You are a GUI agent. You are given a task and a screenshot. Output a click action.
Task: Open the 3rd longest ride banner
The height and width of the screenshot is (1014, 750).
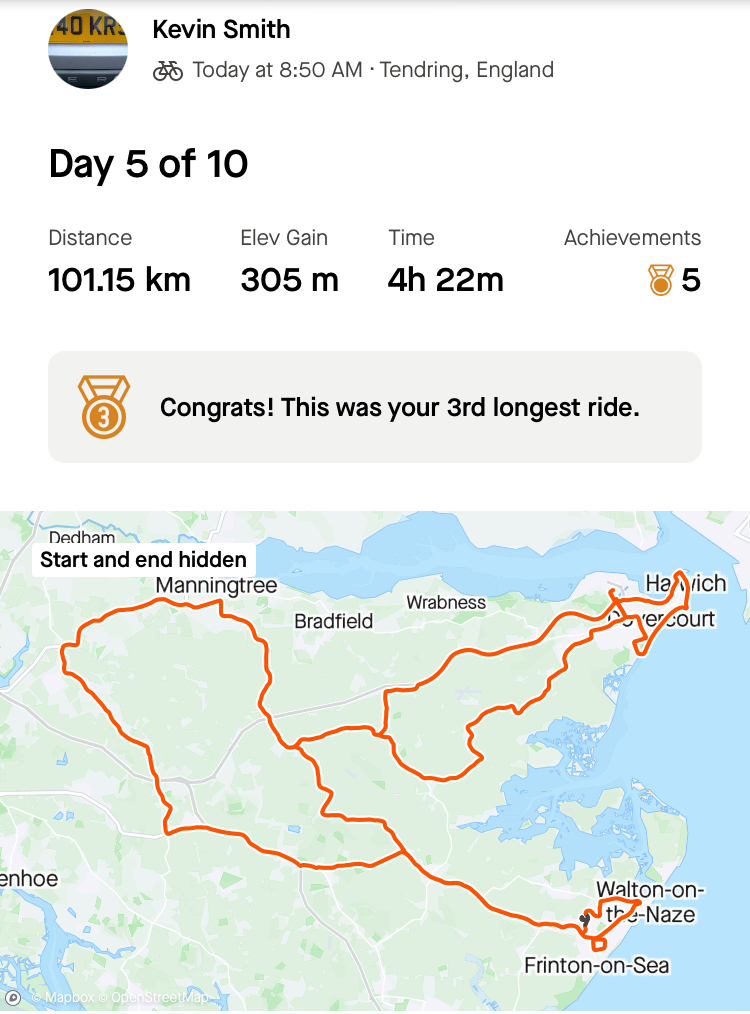375,407
